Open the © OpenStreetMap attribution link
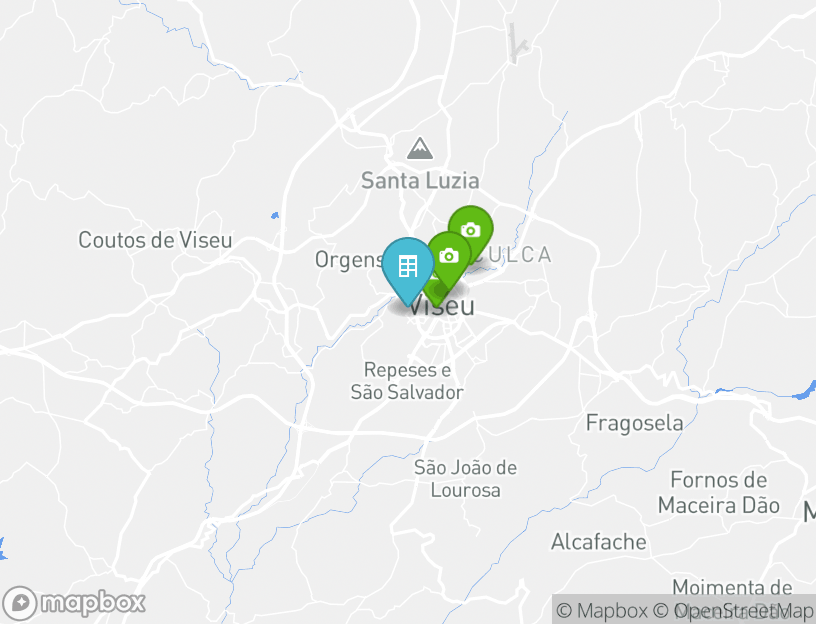The height and width of the screenshot is (624, 816). tap(733, 610)
